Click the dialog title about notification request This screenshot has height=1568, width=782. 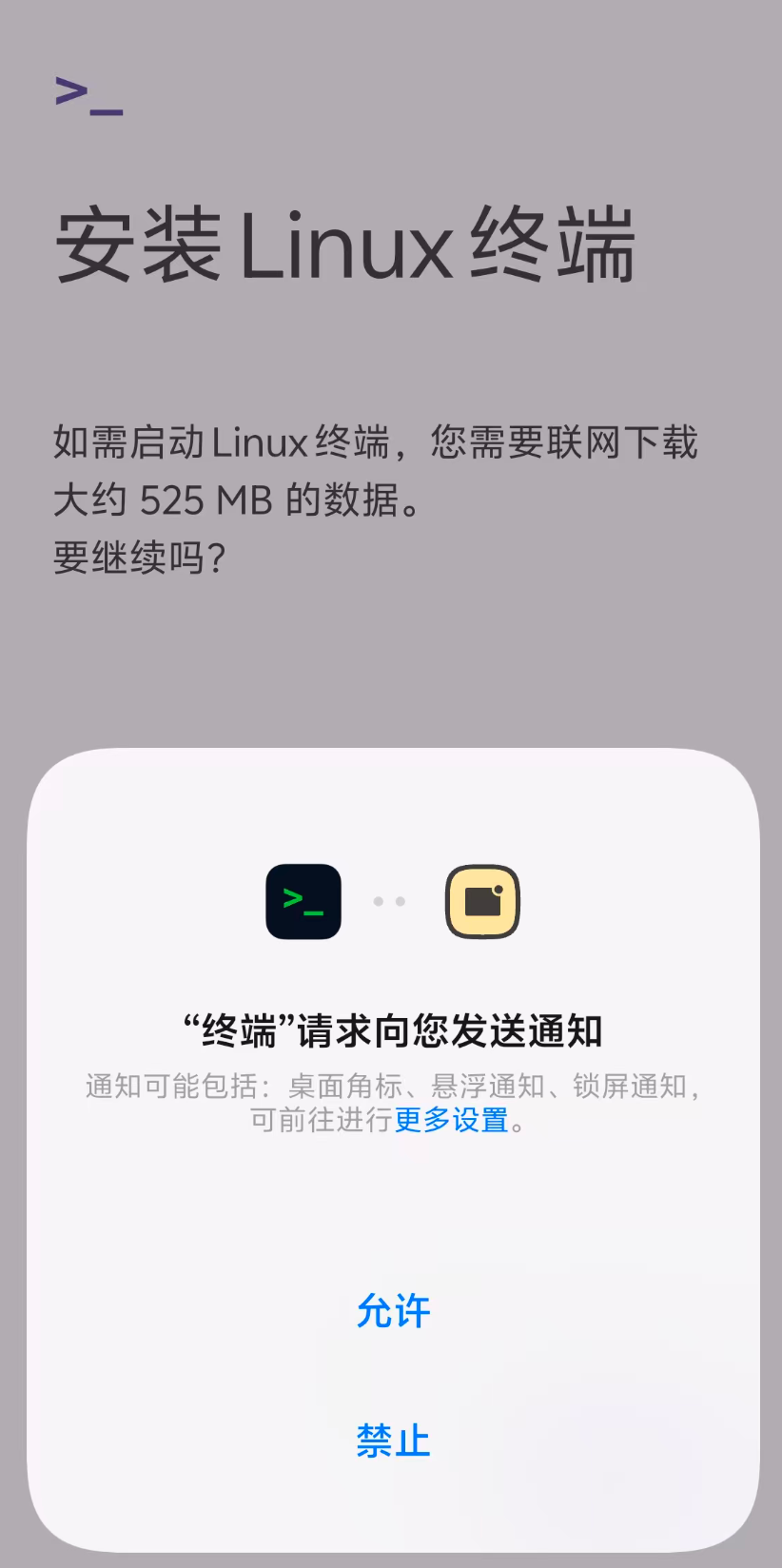click(391, 1030)
